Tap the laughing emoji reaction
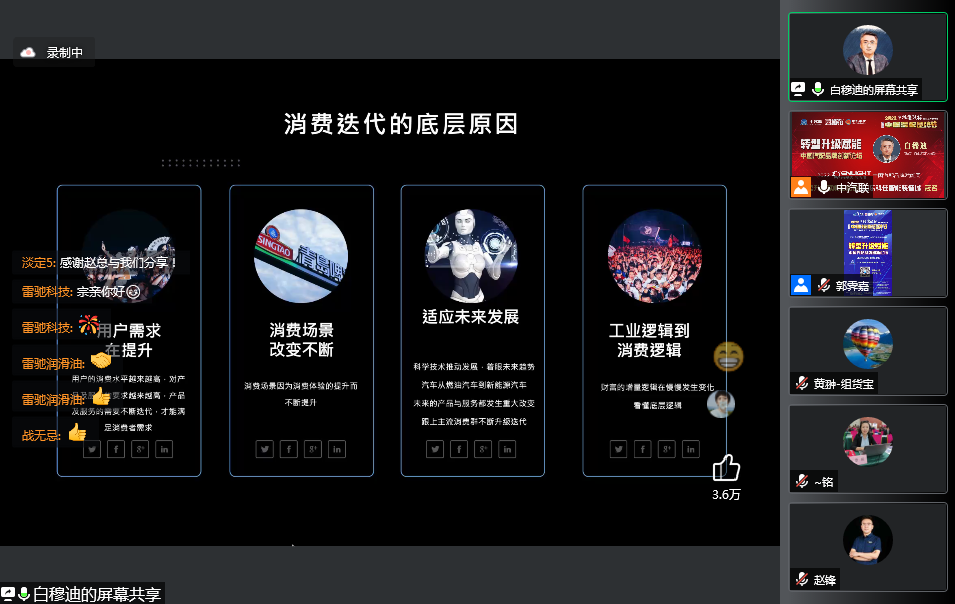 (x=729, y=356)
